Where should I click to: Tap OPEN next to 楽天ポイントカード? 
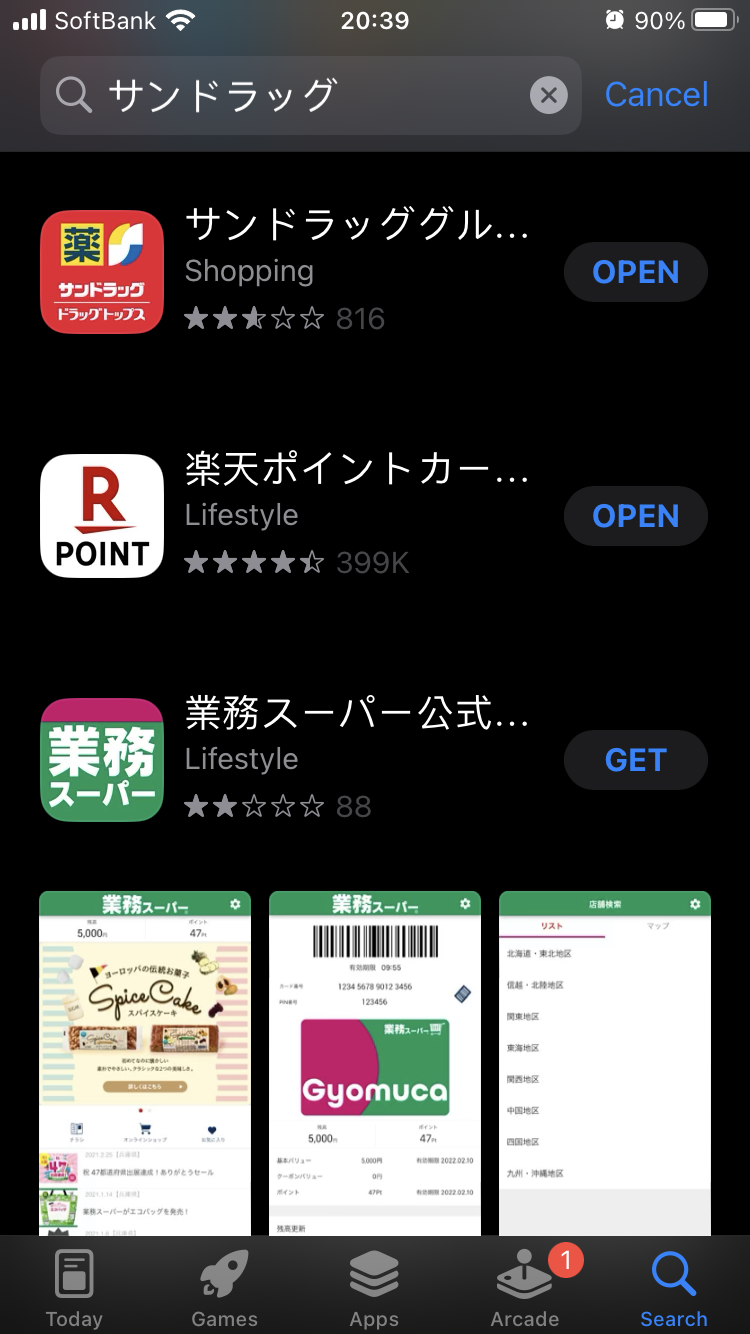pyautogui.click(x=636, y=515)
